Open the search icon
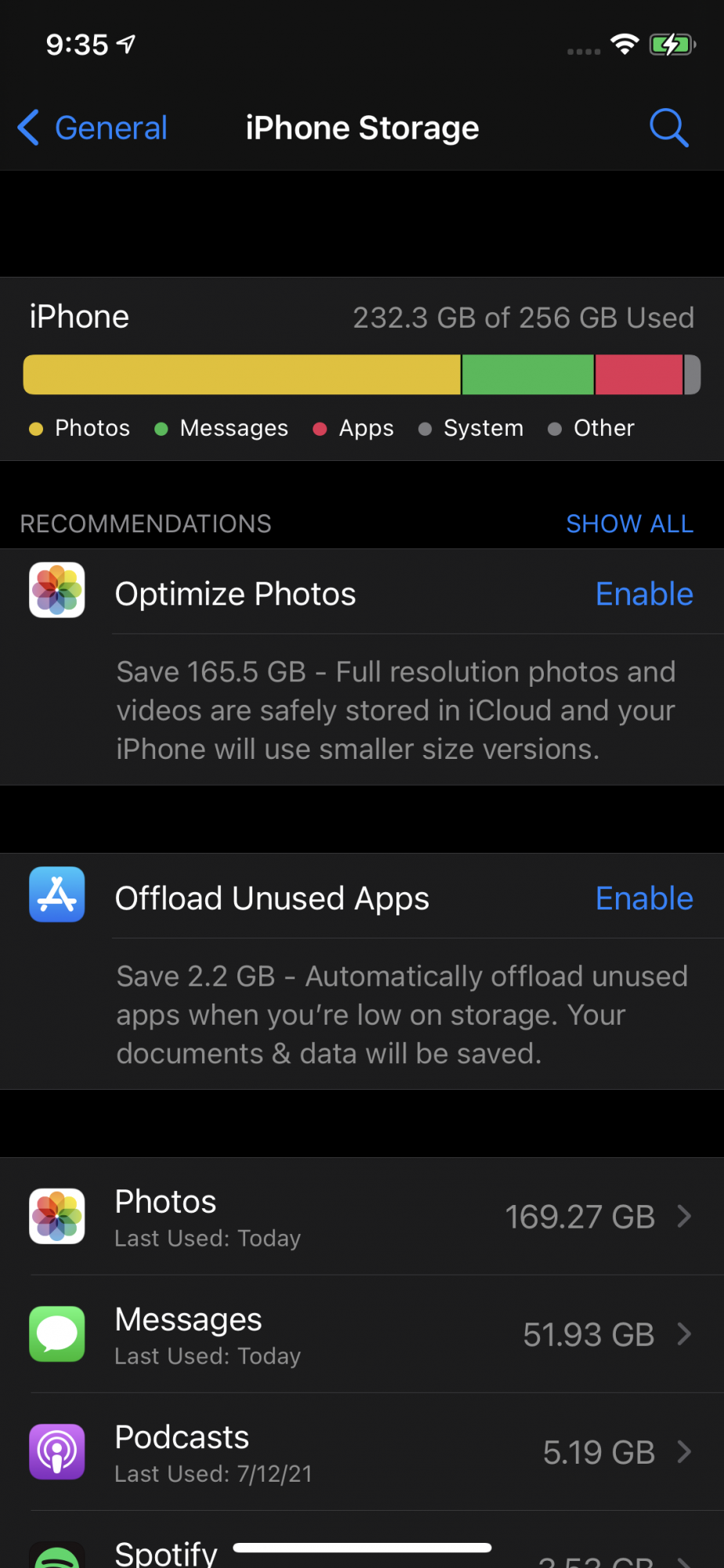 click(668, 128)
